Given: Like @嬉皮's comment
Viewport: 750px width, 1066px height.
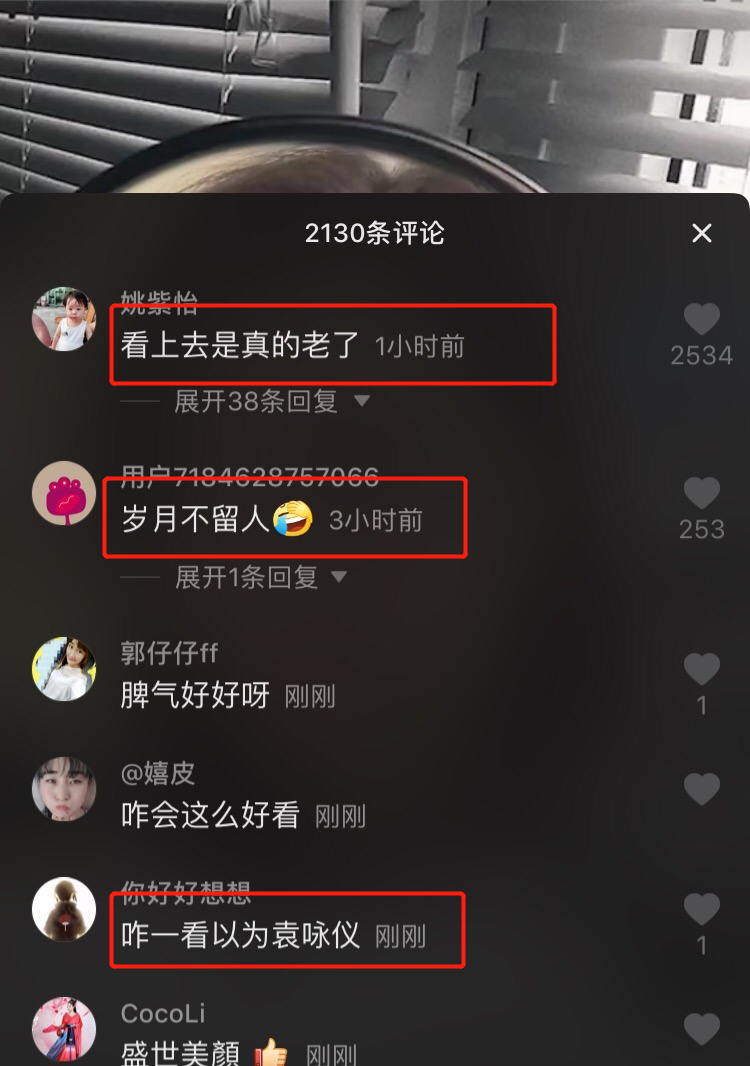Looking at the screenshot, I should (702, 789).
